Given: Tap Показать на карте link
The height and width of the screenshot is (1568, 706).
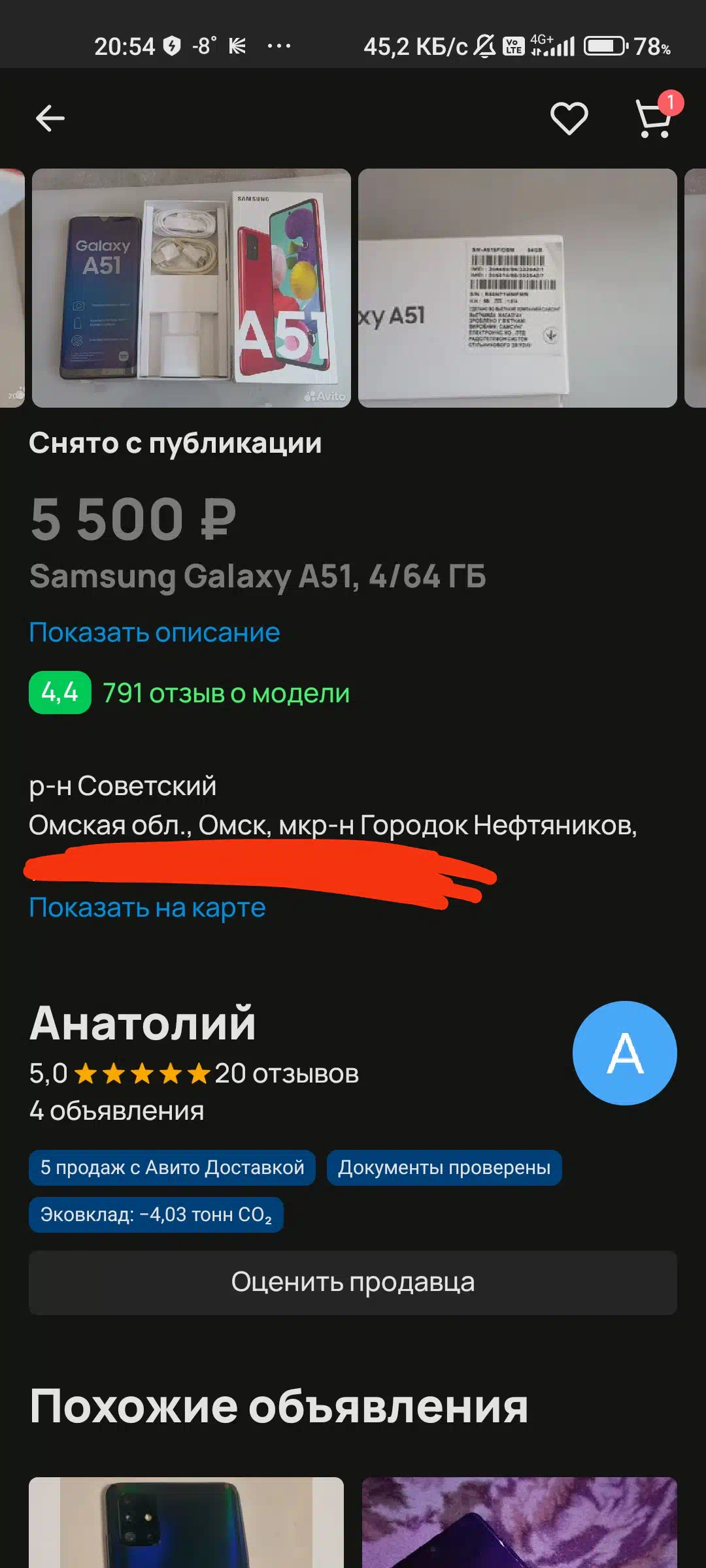Looking at the screenshot, I should click(147, 907).
